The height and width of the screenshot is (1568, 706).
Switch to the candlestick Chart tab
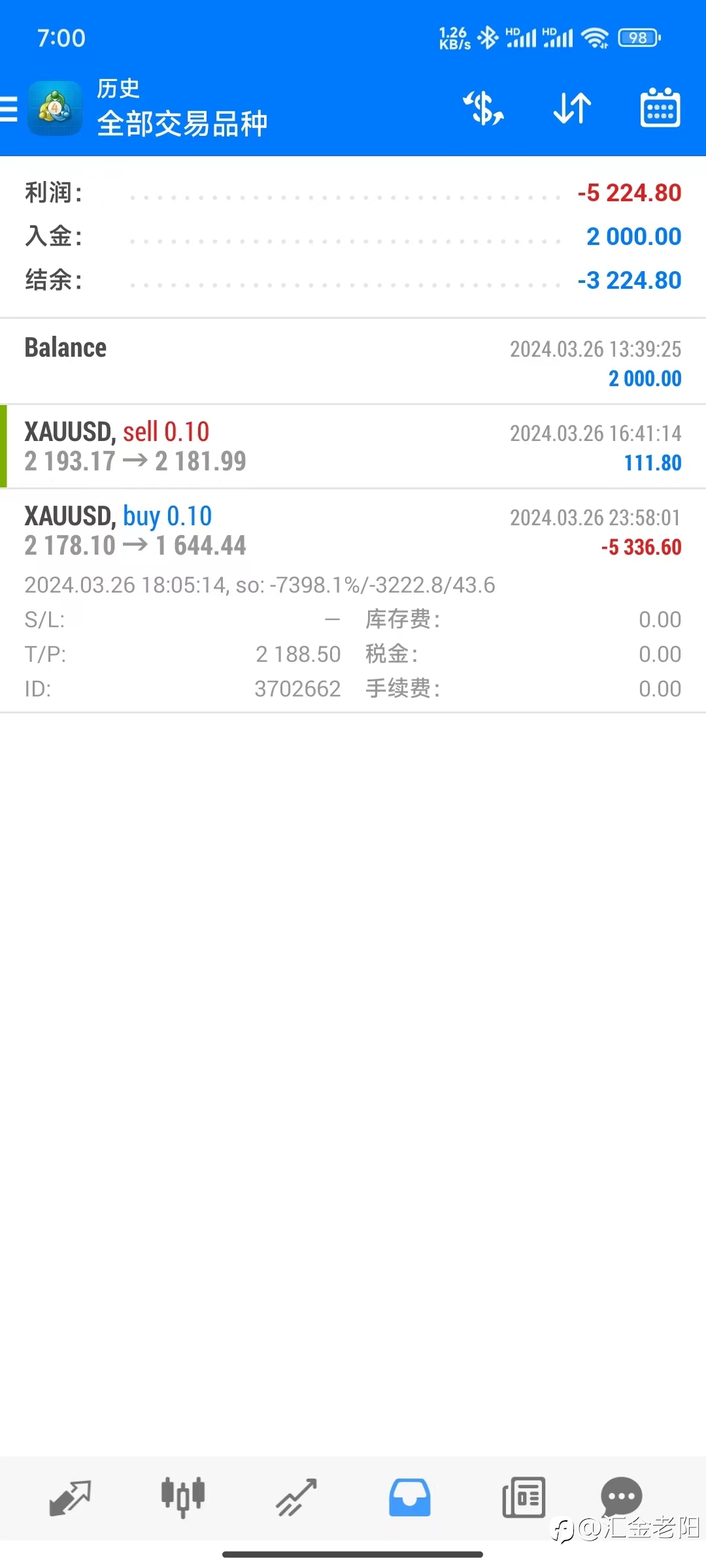click(183, 1497)
